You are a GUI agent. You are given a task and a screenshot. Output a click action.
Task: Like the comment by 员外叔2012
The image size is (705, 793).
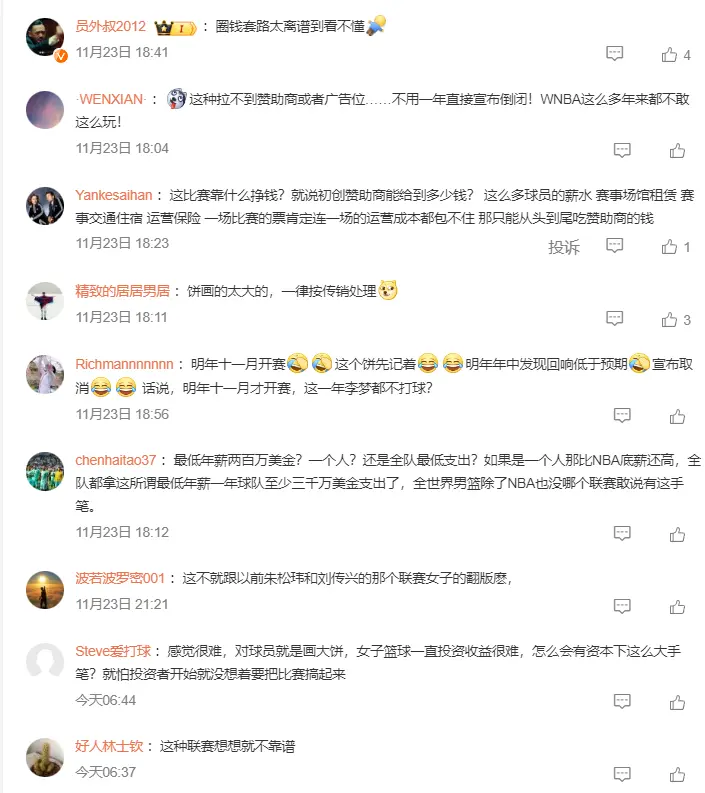coord(669,54)
